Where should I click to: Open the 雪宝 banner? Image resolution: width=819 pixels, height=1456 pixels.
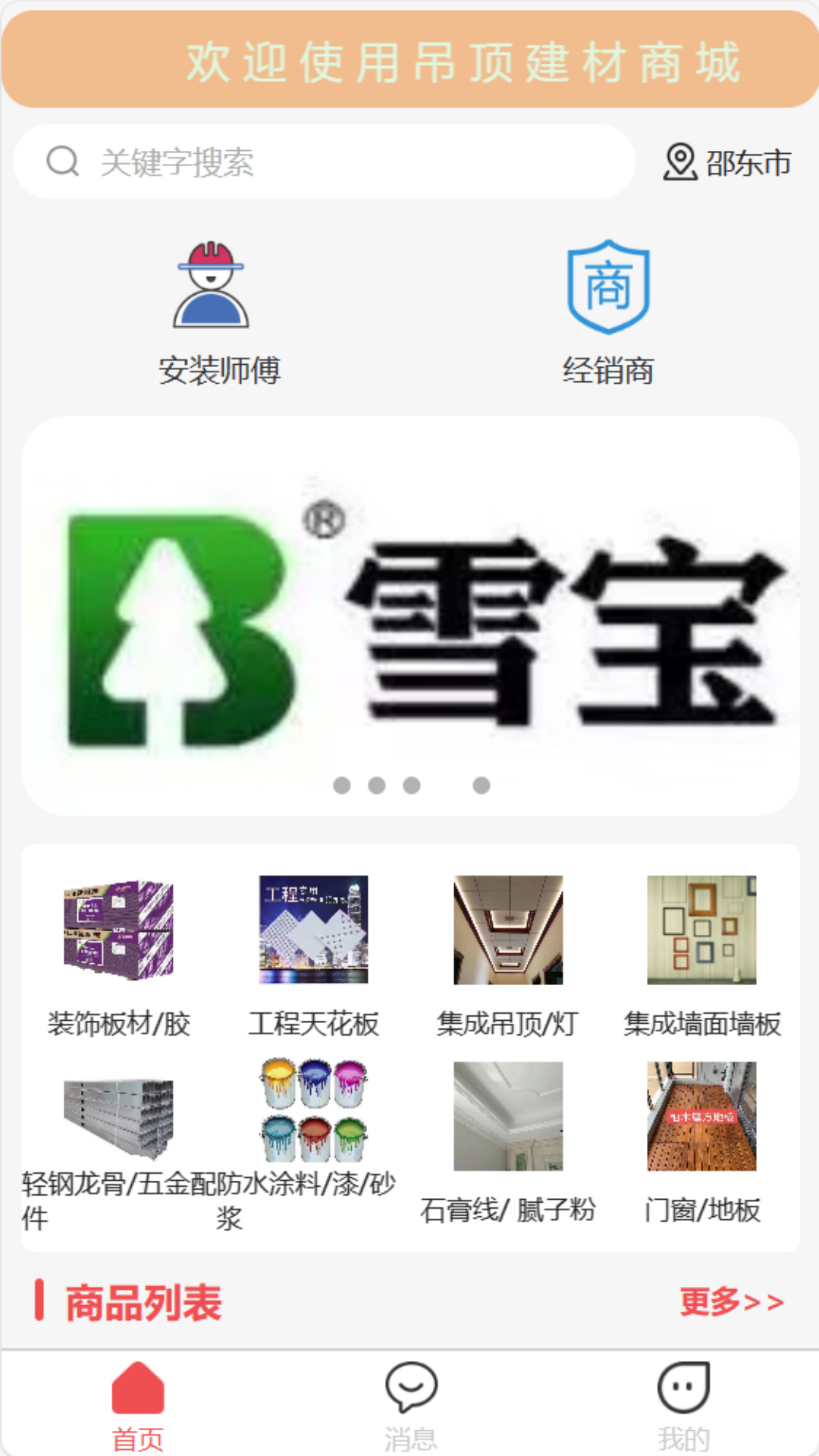point(410,615)
